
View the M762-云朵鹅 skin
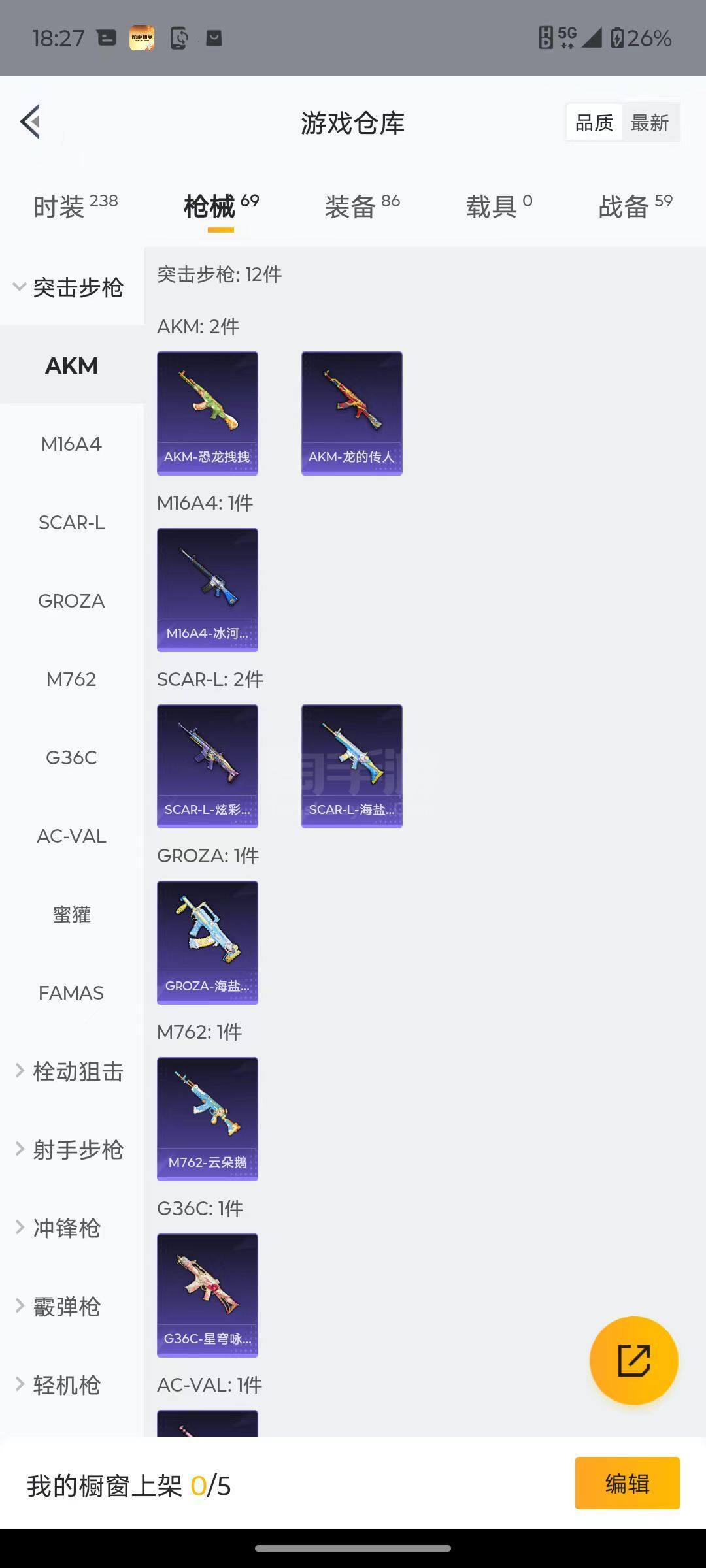[207, 1119]
